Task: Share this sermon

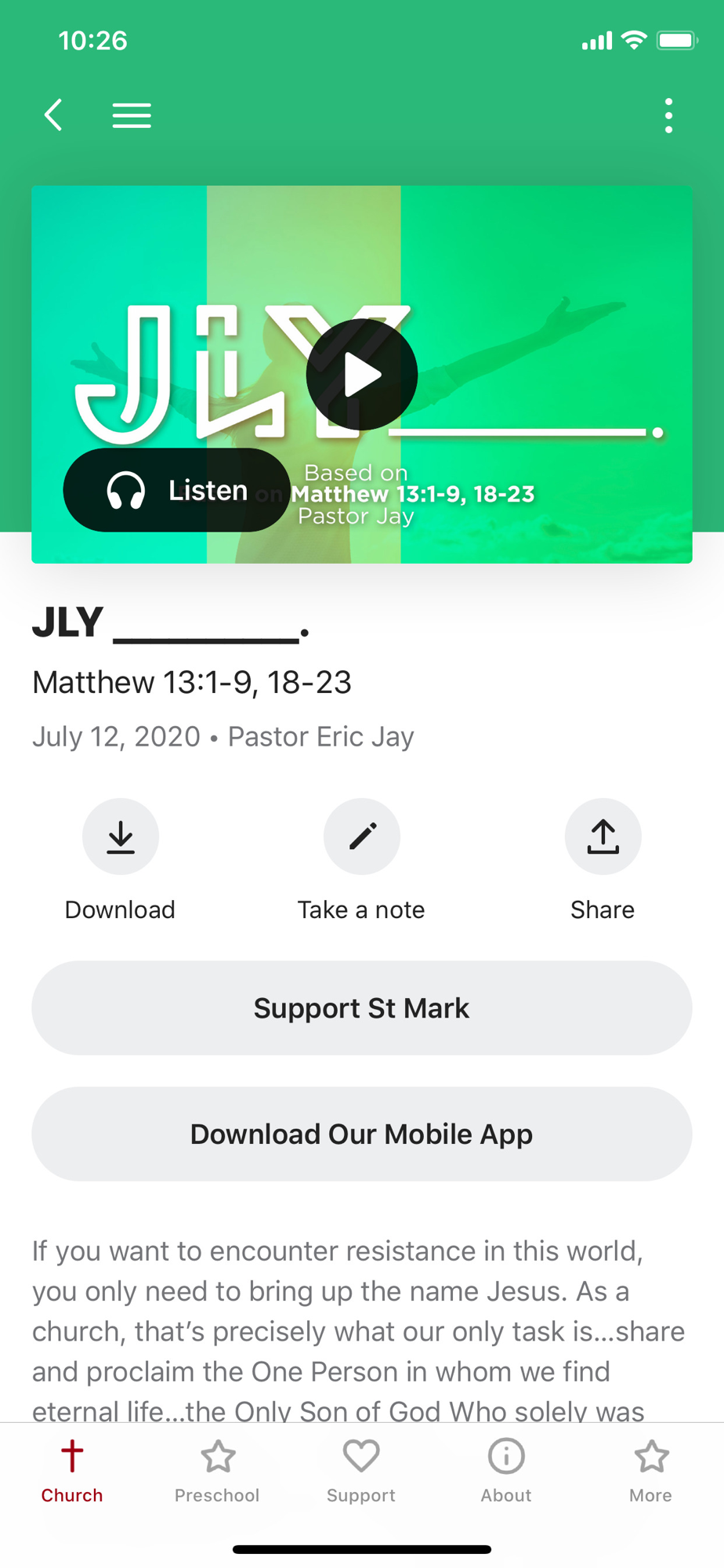Action: click(603, 860)
